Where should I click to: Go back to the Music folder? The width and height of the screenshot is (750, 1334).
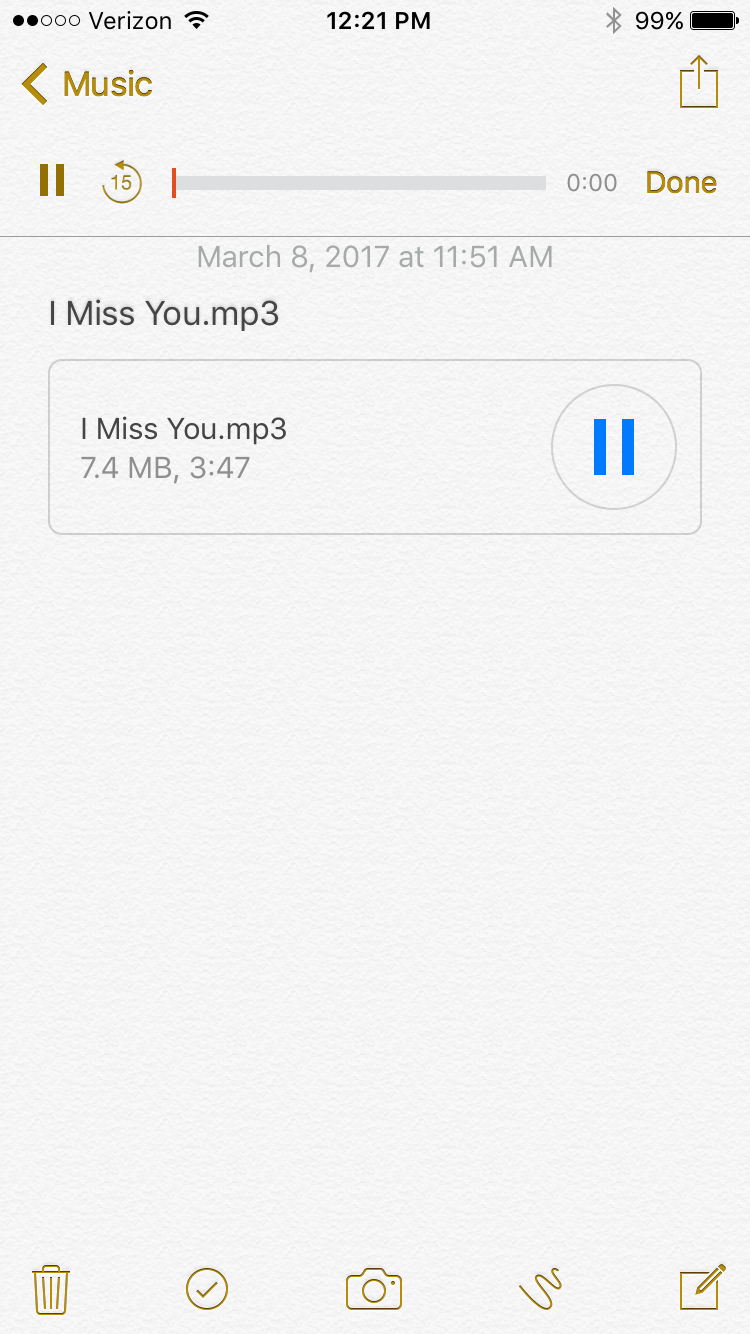point(87,84)
